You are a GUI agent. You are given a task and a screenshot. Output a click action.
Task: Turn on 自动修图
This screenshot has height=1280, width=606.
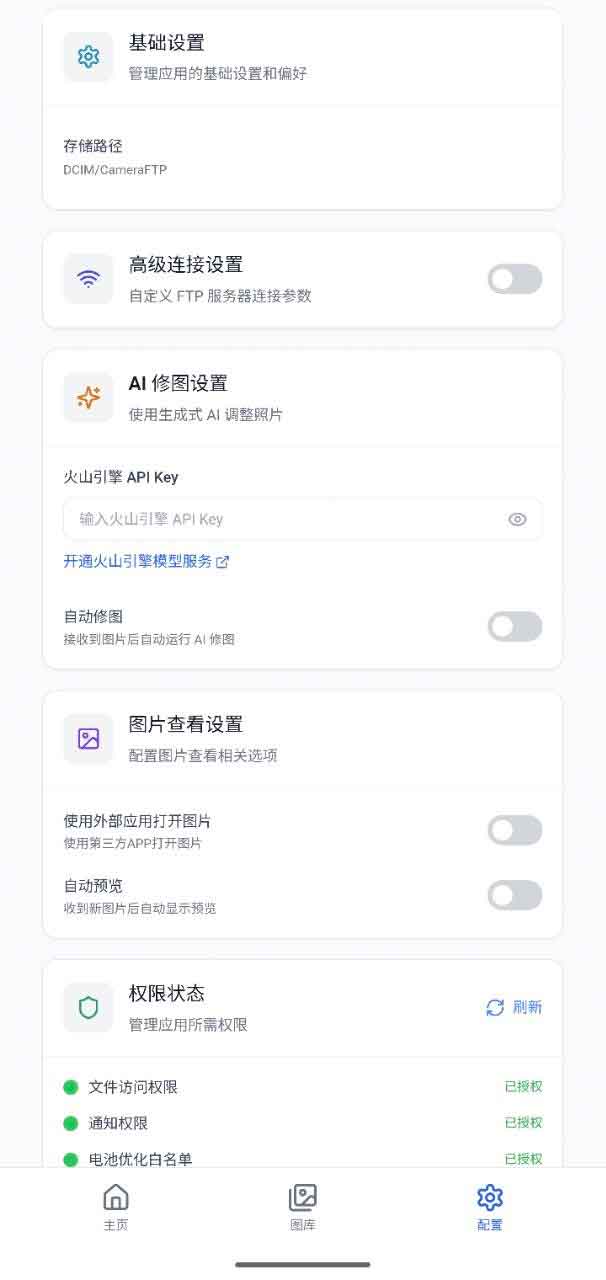click(x=514, y=626)
